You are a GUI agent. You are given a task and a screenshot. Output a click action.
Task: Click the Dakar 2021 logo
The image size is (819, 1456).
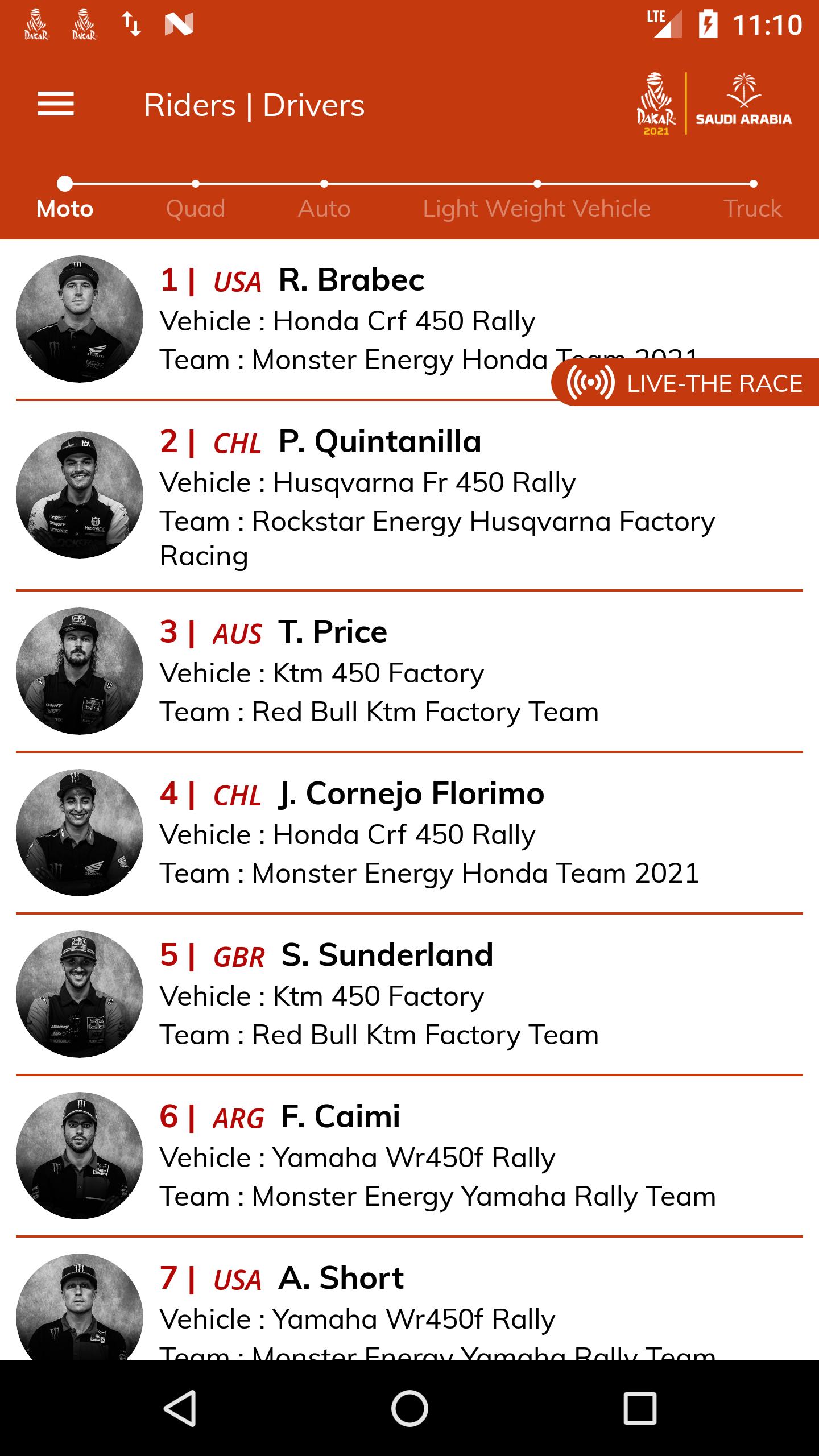click(x=657, y=102)
